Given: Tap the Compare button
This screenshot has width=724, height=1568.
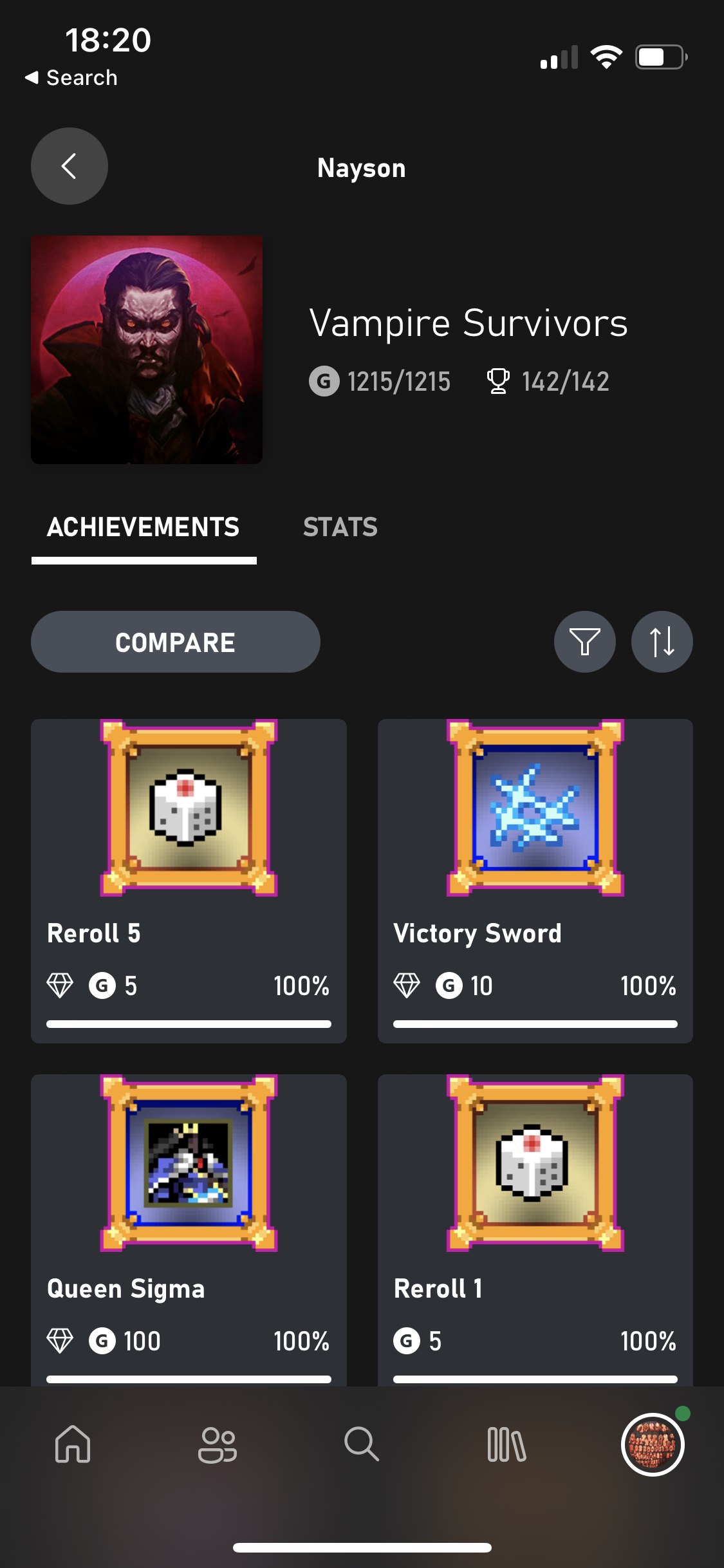Looking at the screenshot, I should coord(175,642).
